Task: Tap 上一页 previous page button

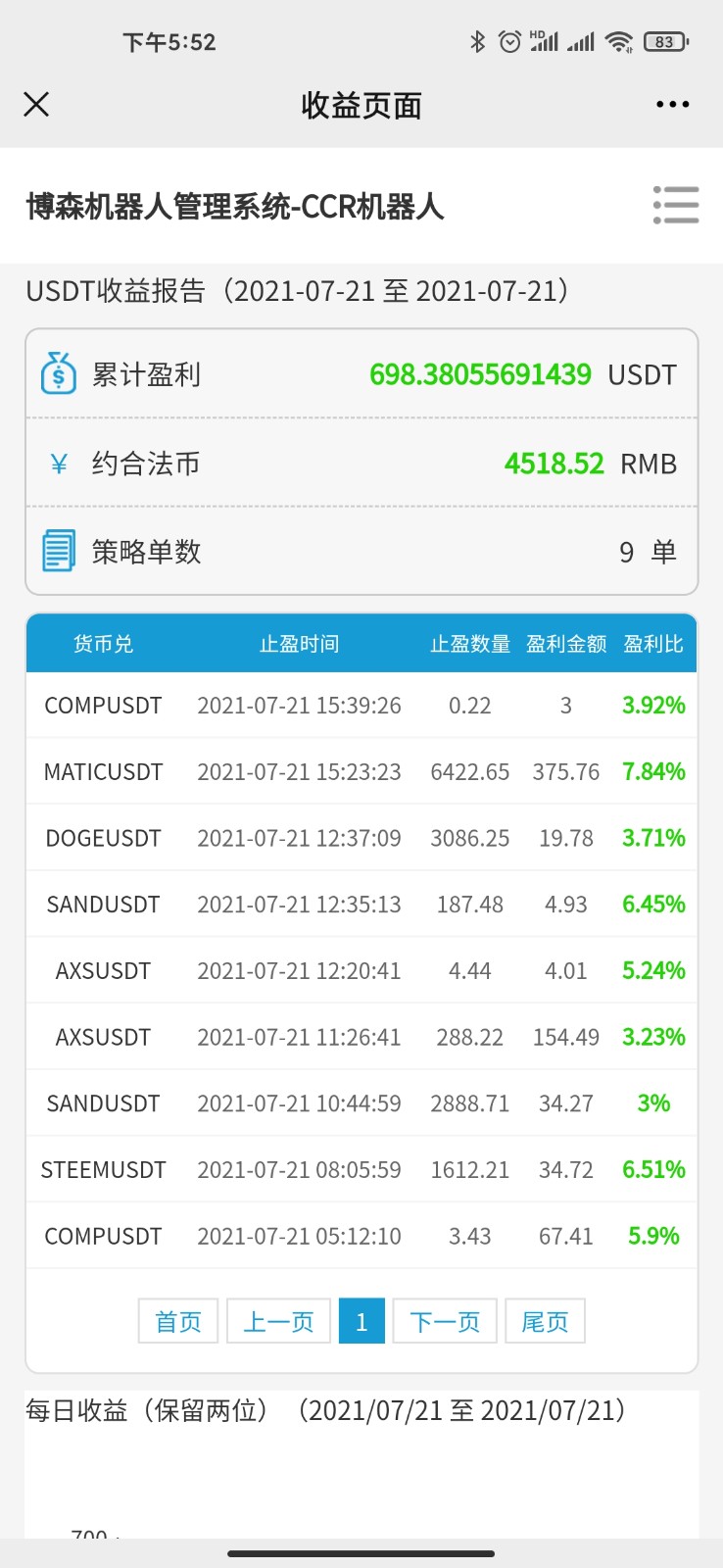Action: [278, 1321]
